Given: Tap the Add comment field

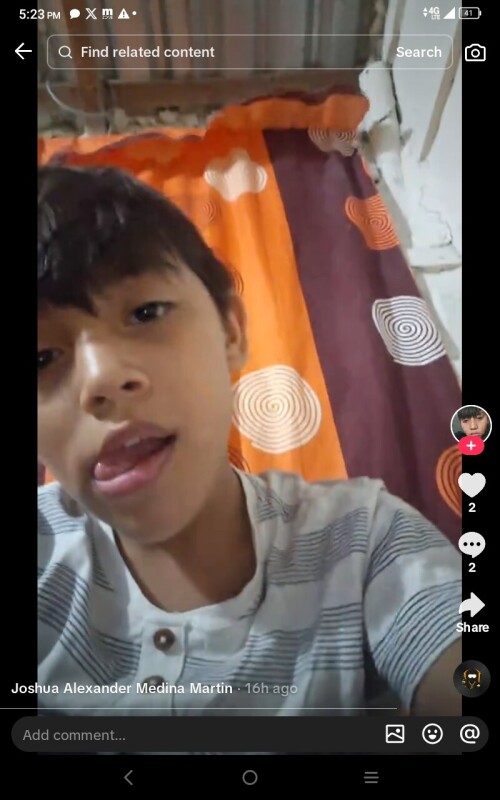Looking at the screenshot, I should point(194,735).
